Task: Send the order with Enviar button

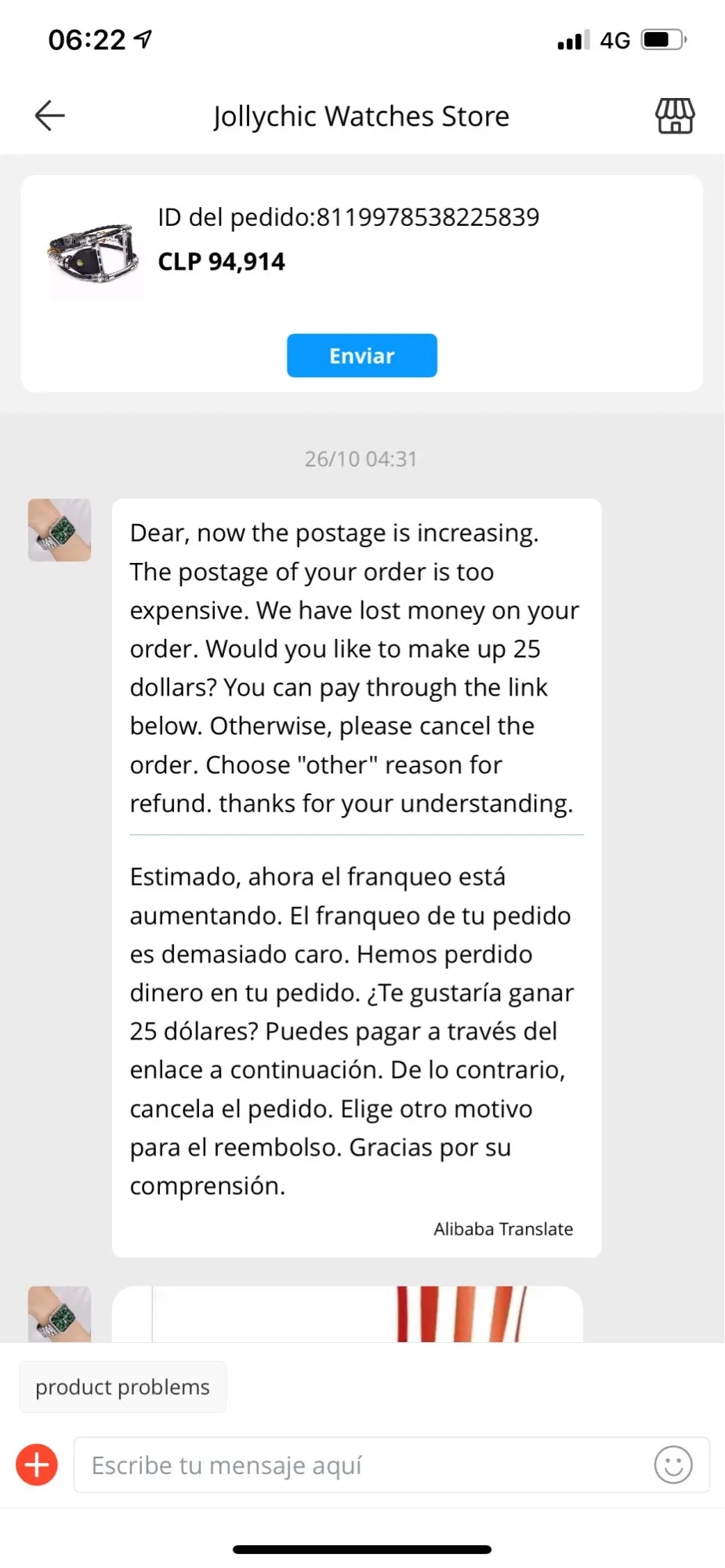Action: pos(361,356)
